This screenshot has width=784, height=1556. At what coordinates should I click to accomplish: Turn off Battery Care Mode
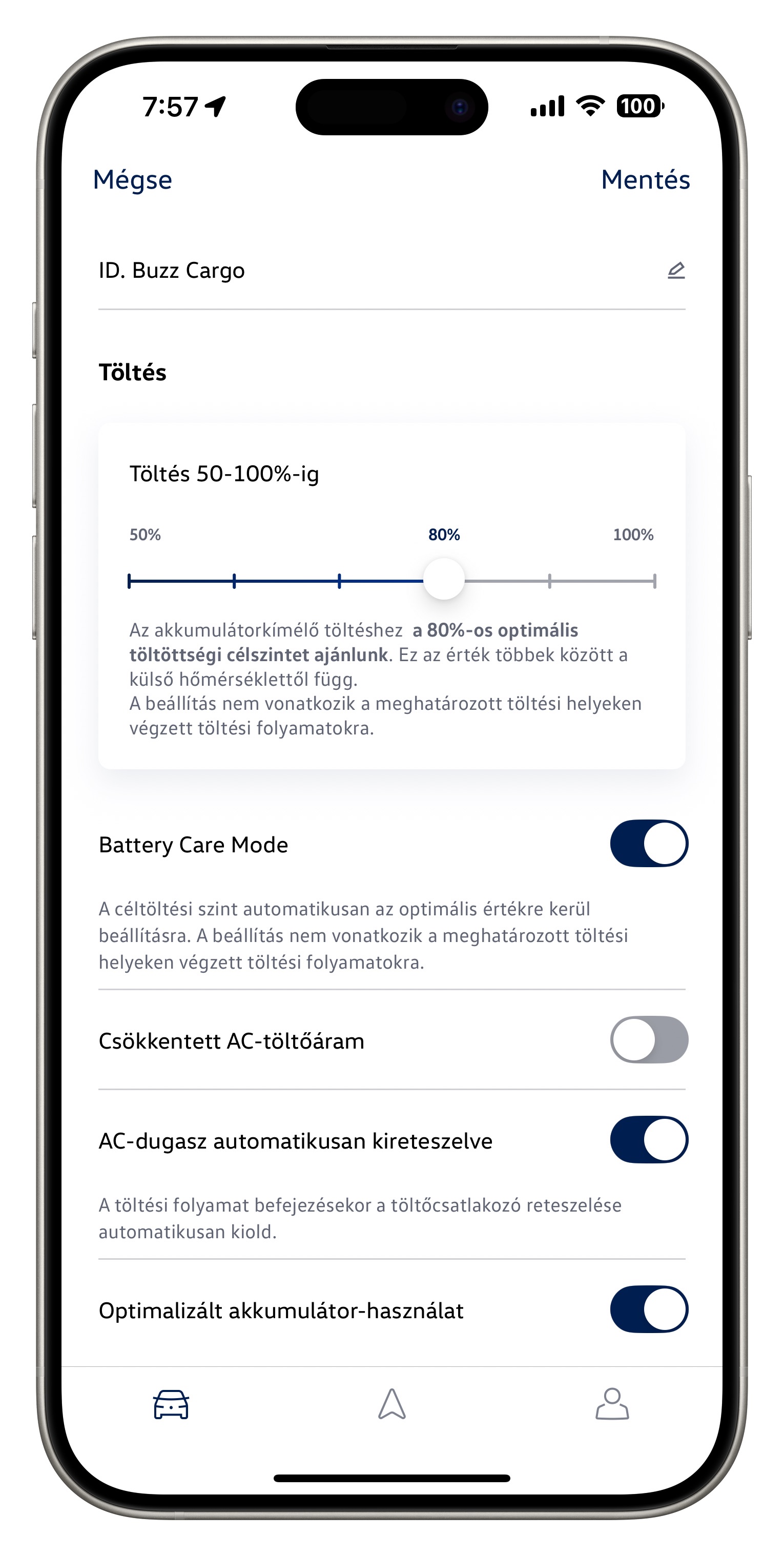point(649,843)
